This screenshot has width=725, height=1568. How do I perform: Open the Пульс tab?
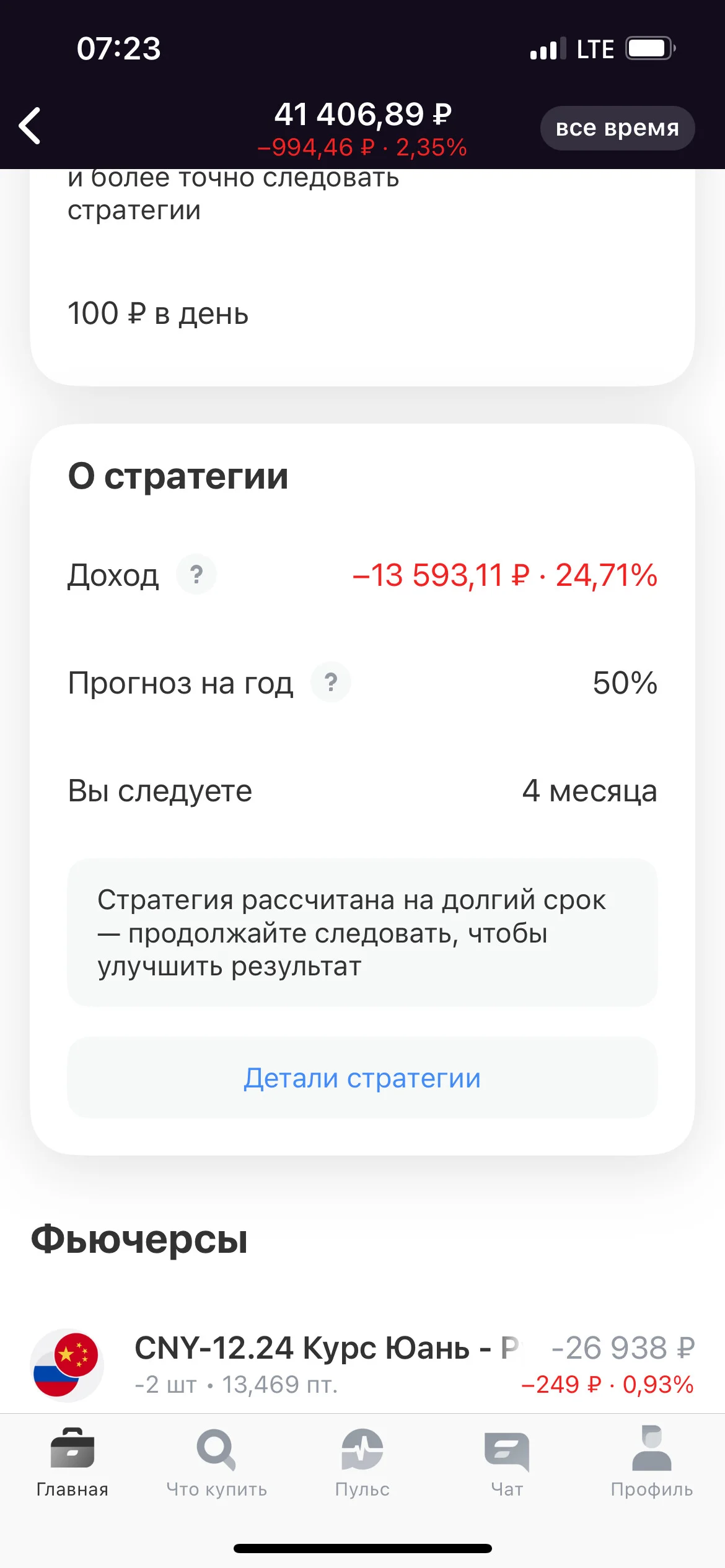362,1463
